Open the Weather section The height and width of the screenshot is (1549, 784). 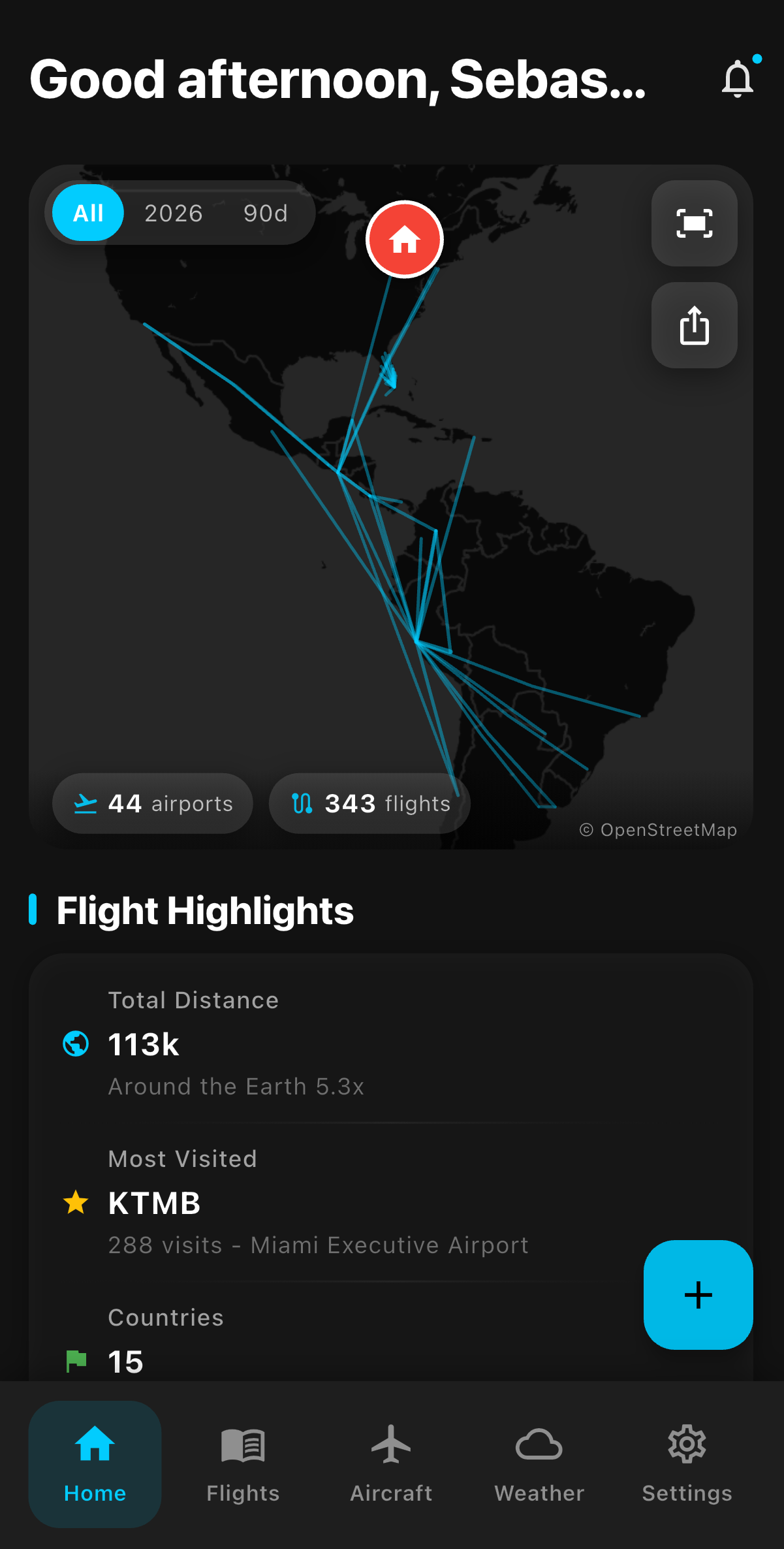click(539, 1463)
